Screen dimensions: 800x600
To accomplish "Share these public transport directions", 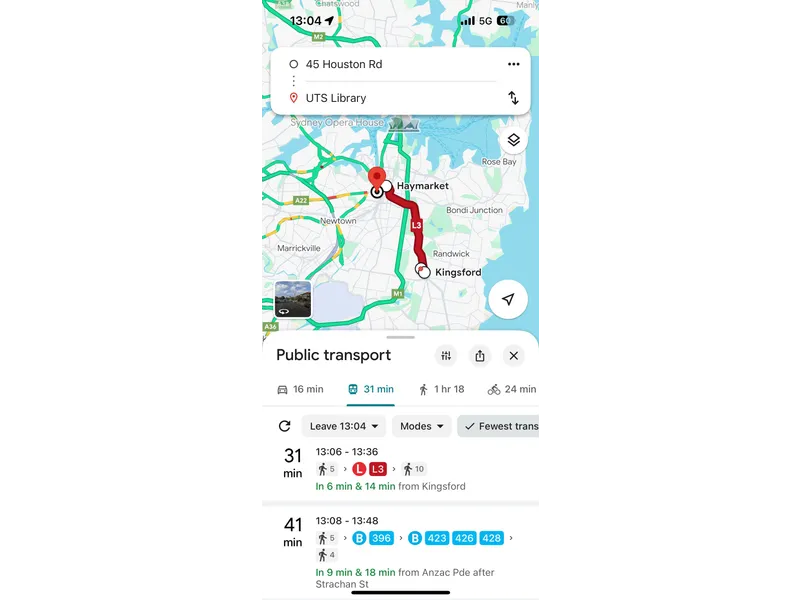I will coord(480,356).
